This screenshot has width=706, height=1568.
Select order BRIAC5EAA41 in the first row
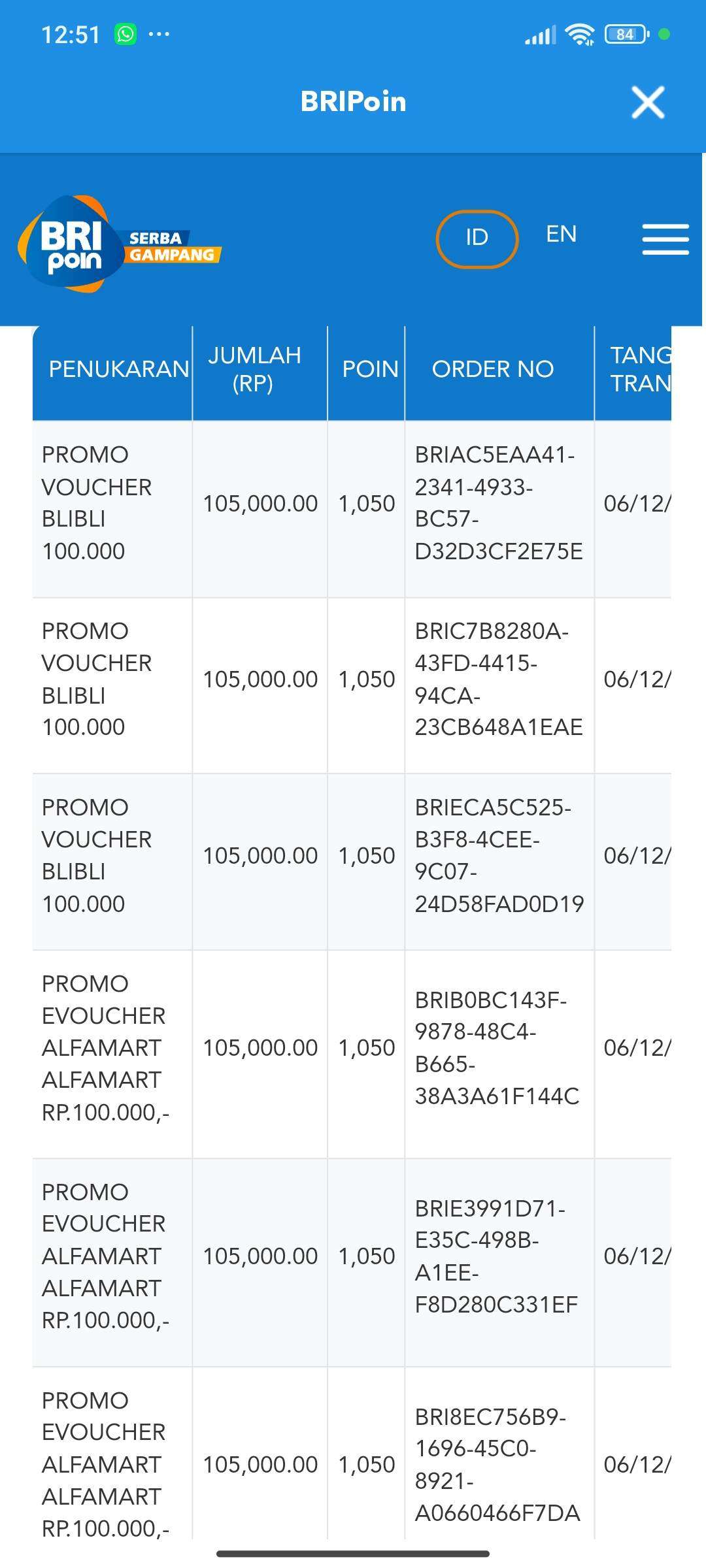click(x=499, y=503)
